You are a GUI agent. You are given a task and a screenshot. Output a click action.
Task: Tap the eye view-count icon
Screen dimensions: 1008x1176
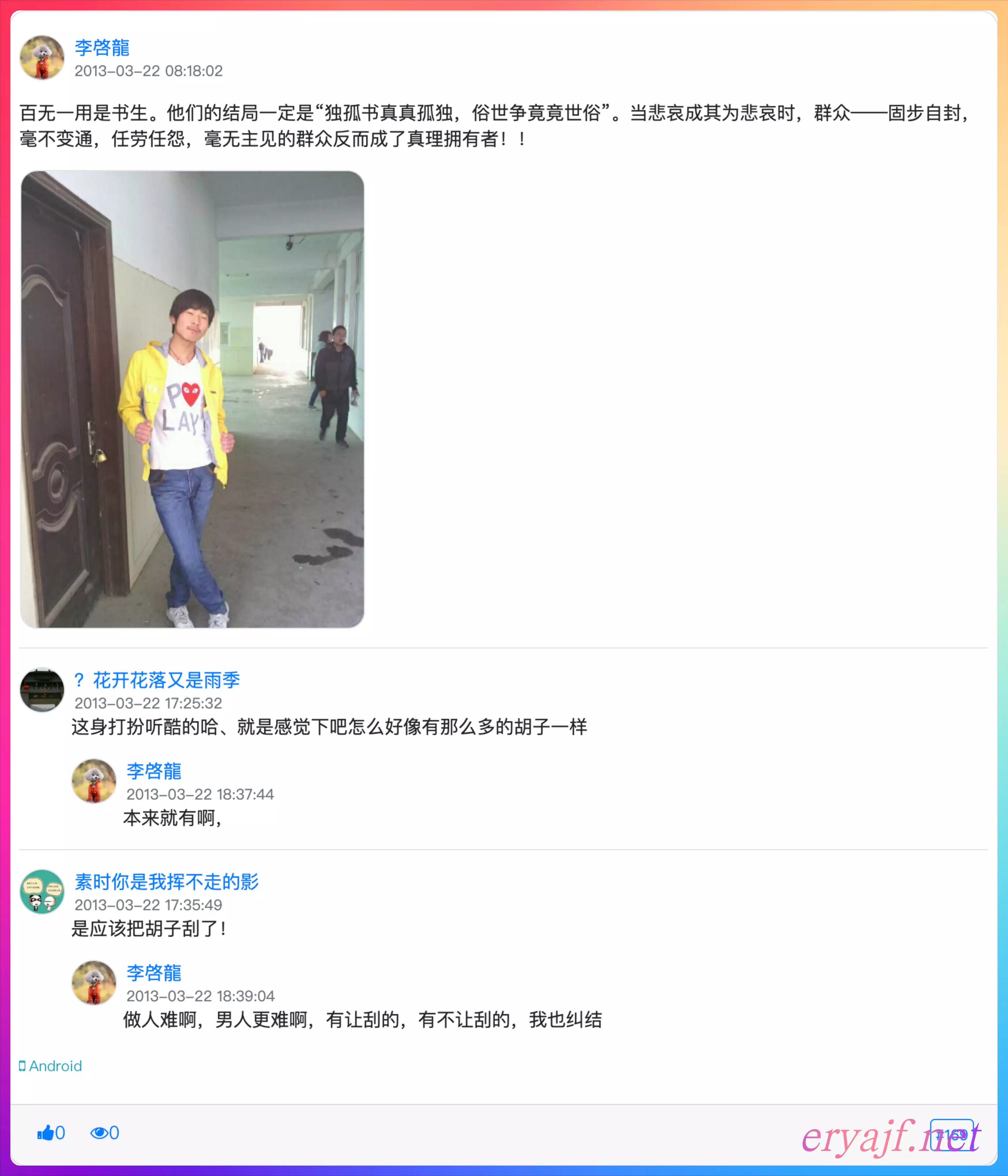(99, 1133)
